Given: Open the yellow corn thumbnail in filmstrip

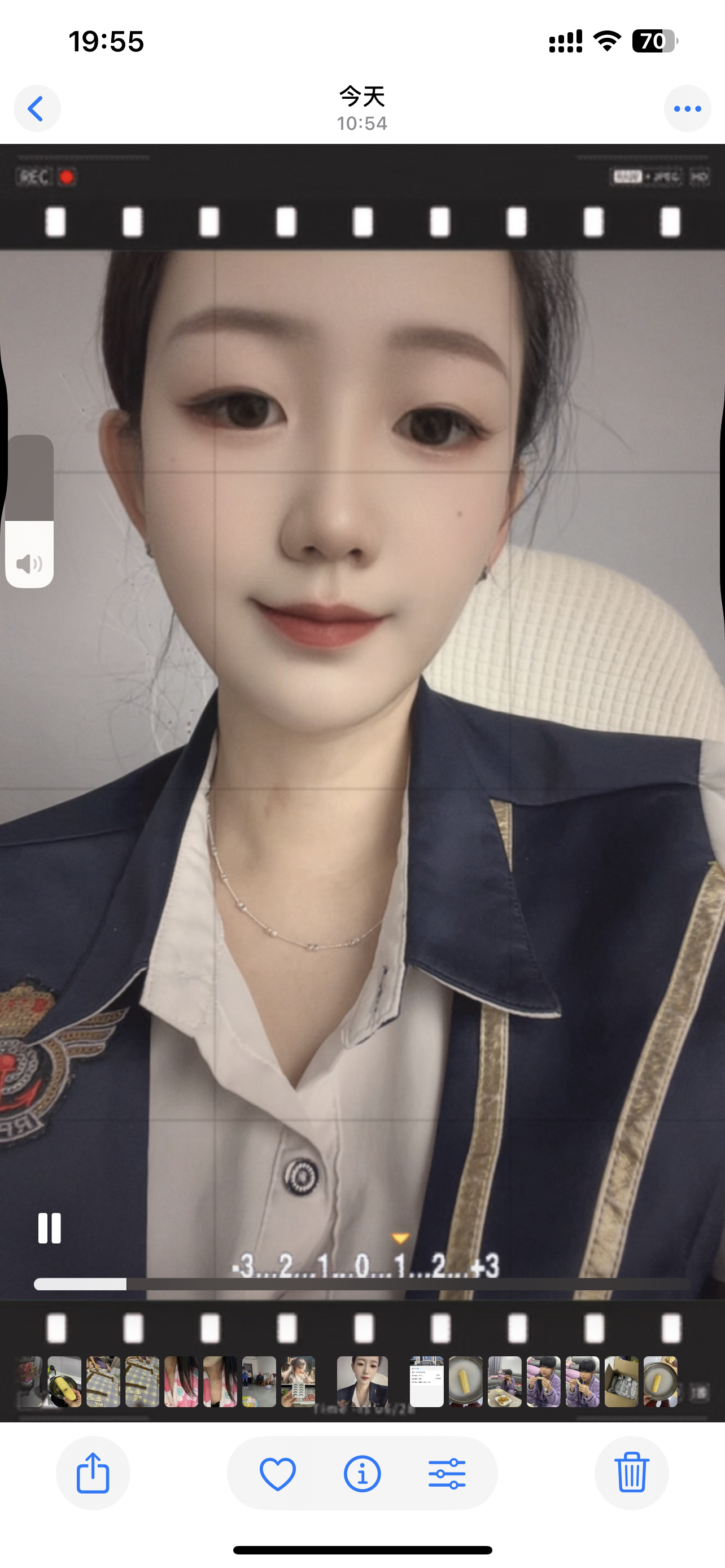Looking at the screenshot, I should tap(466, 1381).
